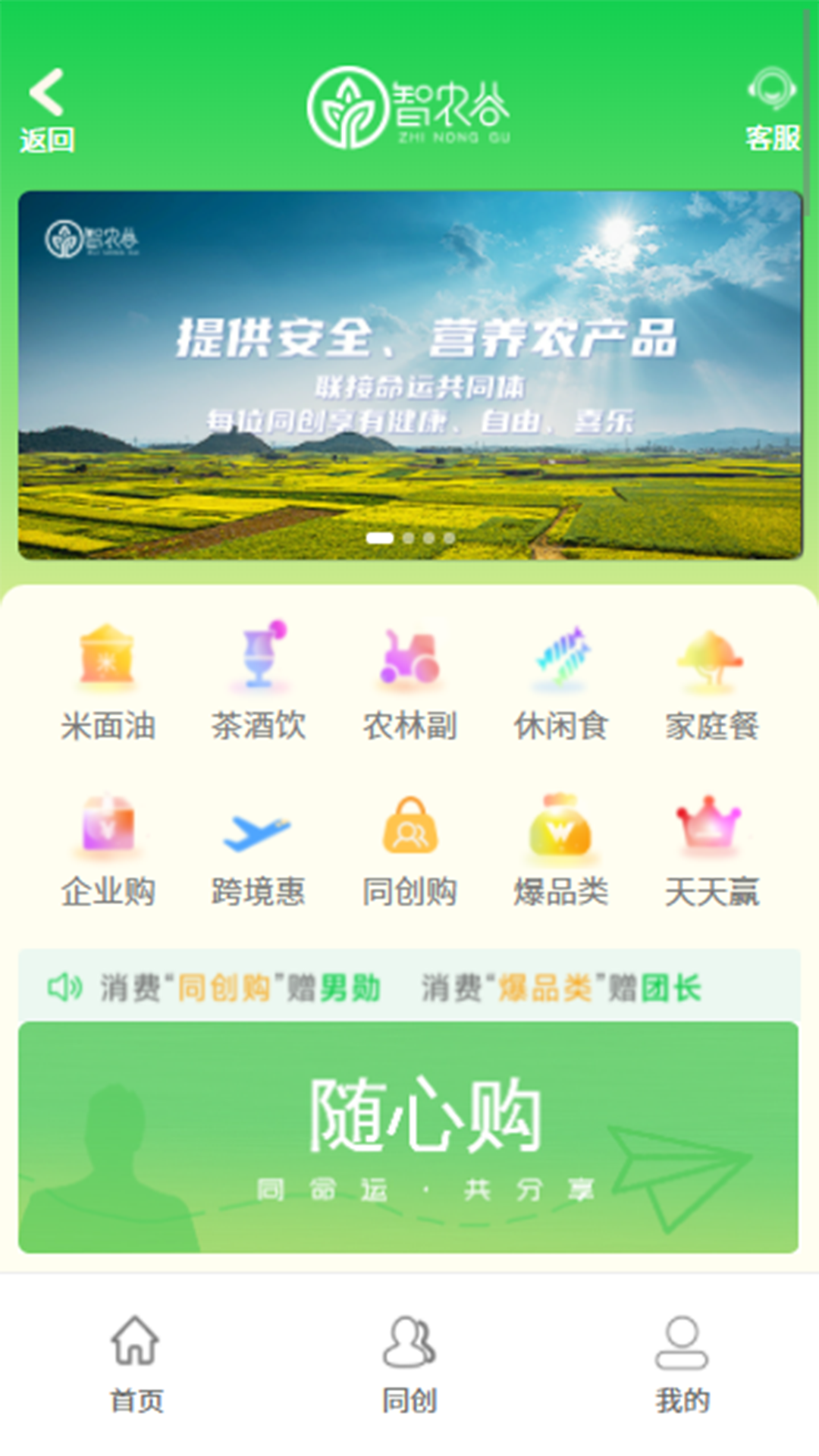Screen dimensions: 819x1456
Task: Browse the 茶酒饮 category
Action: tap(259, 680)
